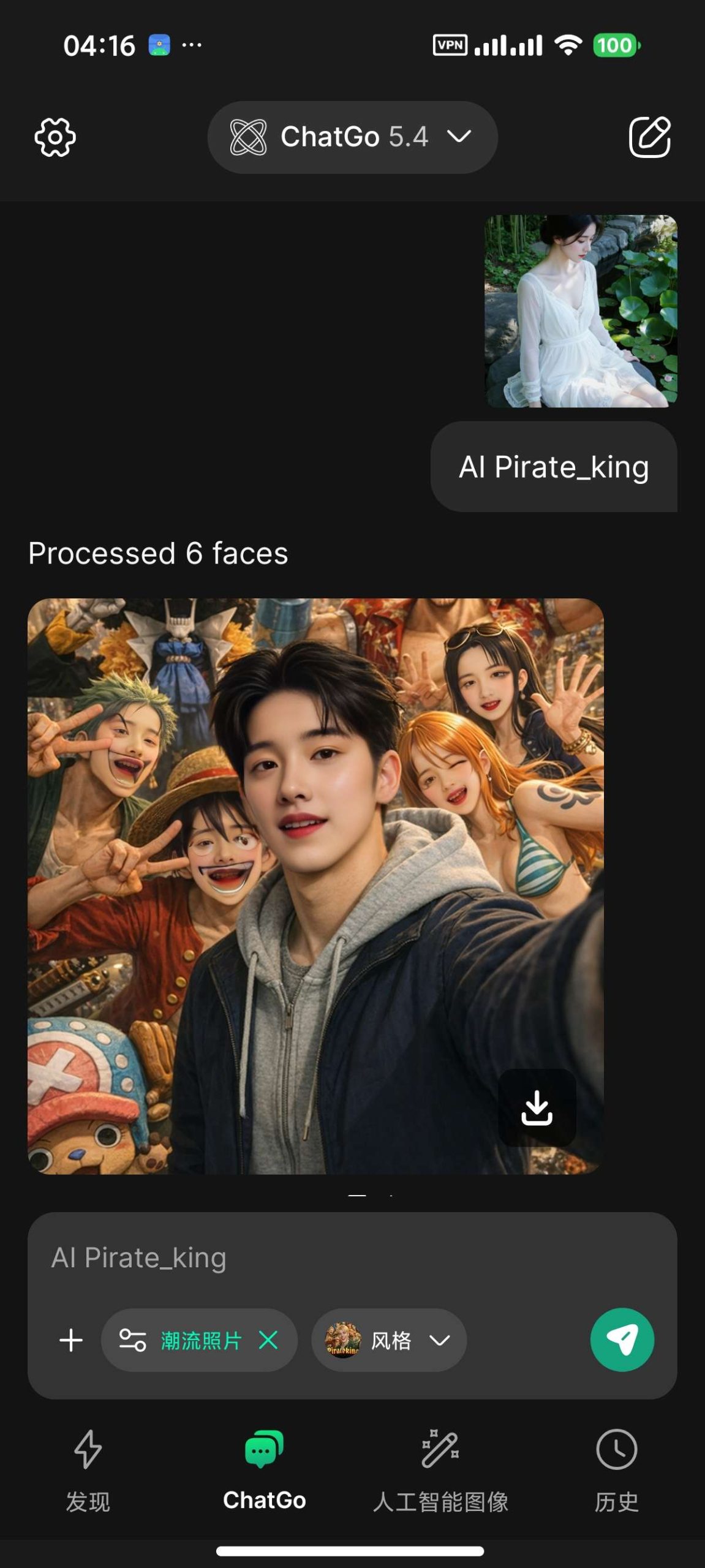Open the uploaded woman photo thumbnail
Image resolution: width=705 pixels, height=1568 pixels.
point(581,311)
